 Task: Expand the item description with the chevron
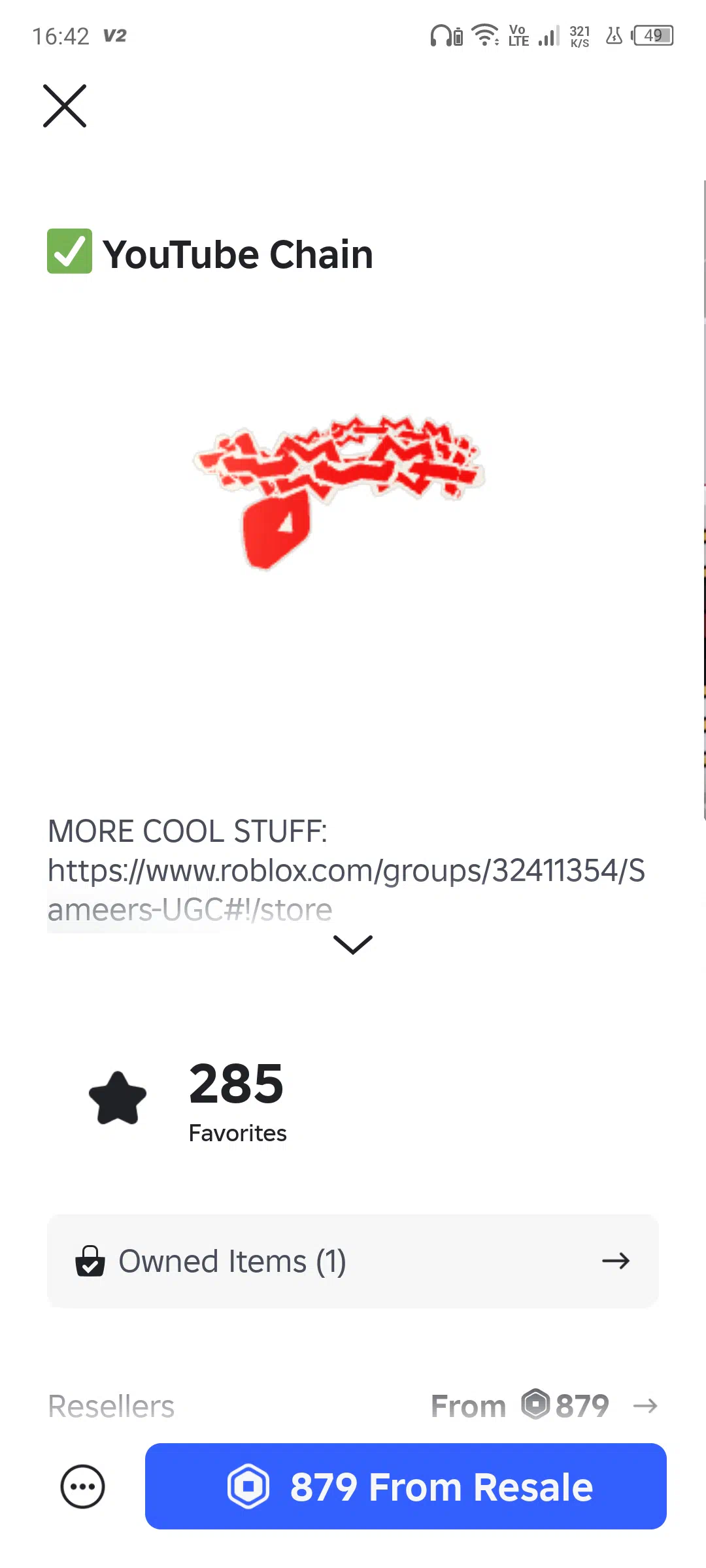coord(353,944)
